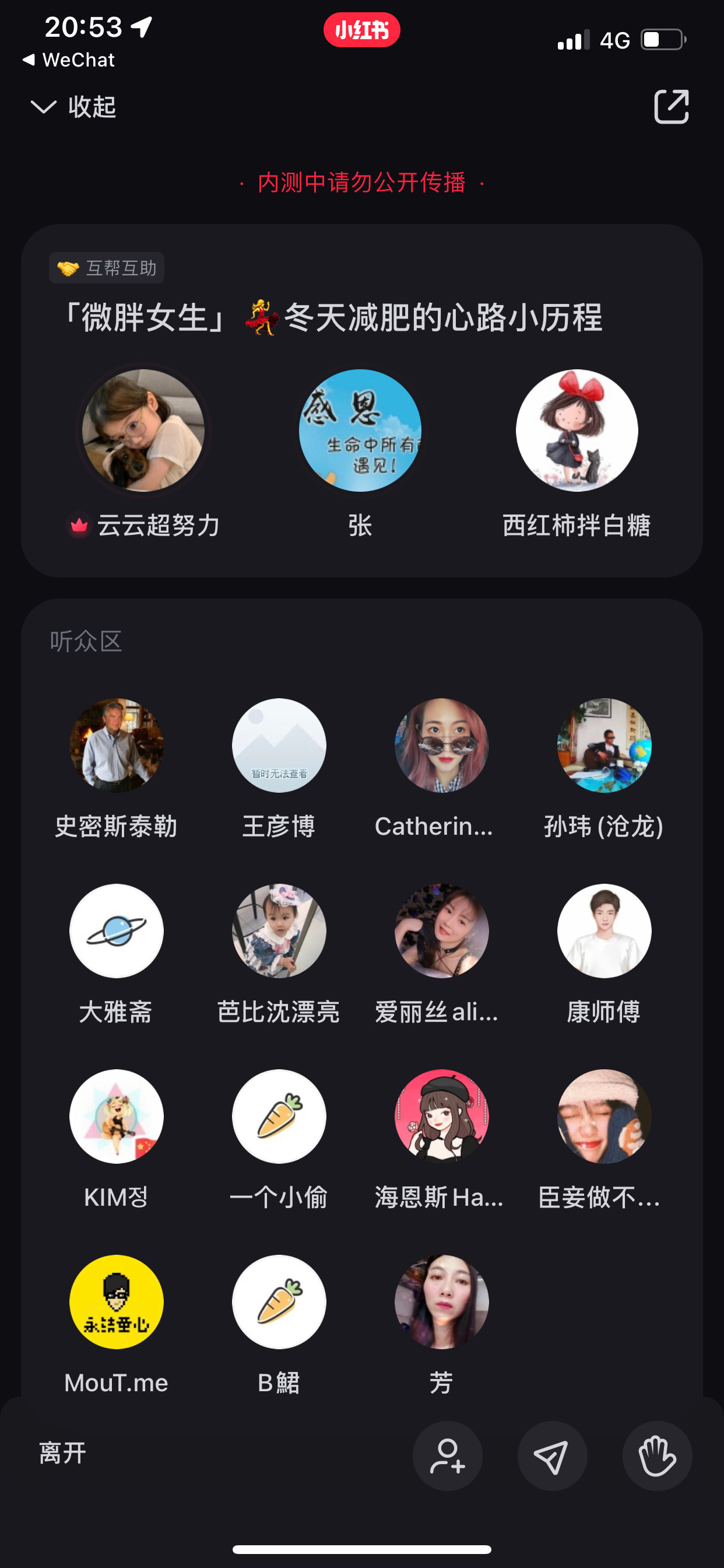View listener 康师傅's profile
724x1568 pixels.
coord(603,930)
